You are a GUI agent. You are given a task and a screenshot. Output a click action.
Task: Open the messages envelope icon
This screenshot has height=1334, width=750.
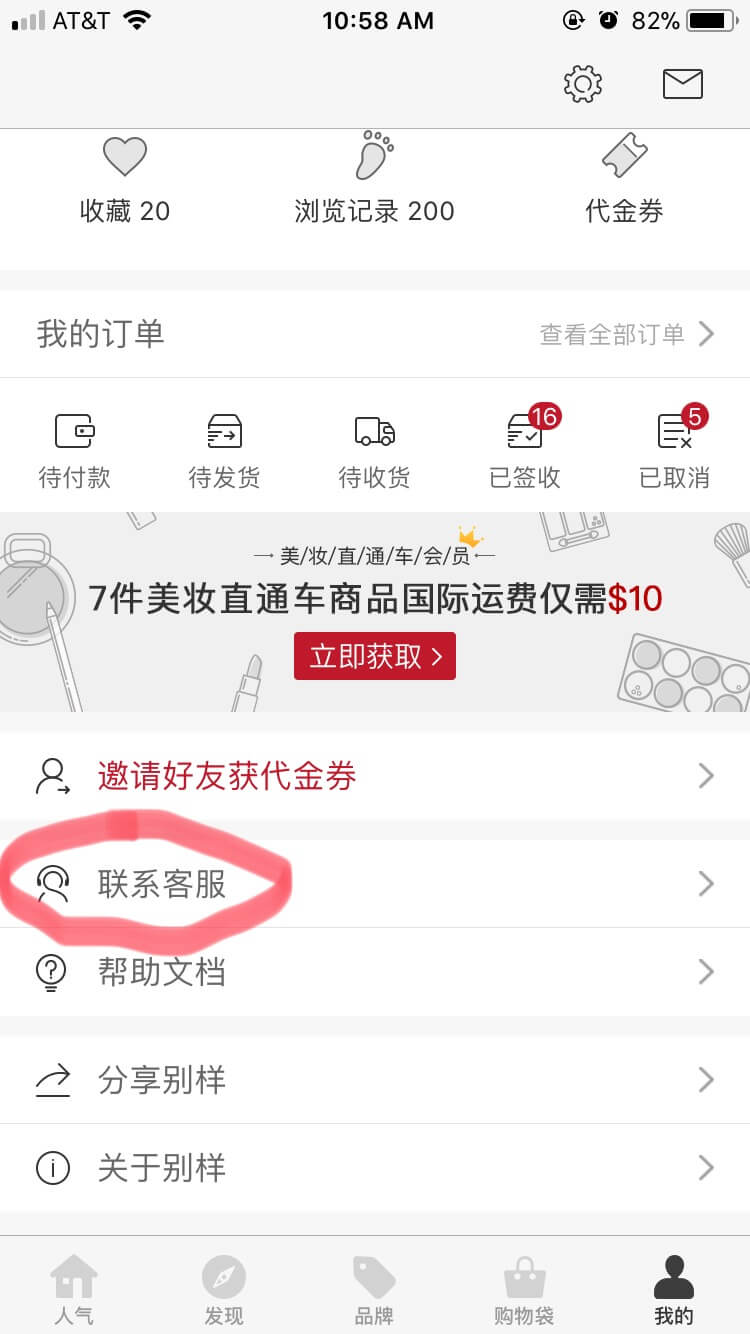click(x=683, y=84)
